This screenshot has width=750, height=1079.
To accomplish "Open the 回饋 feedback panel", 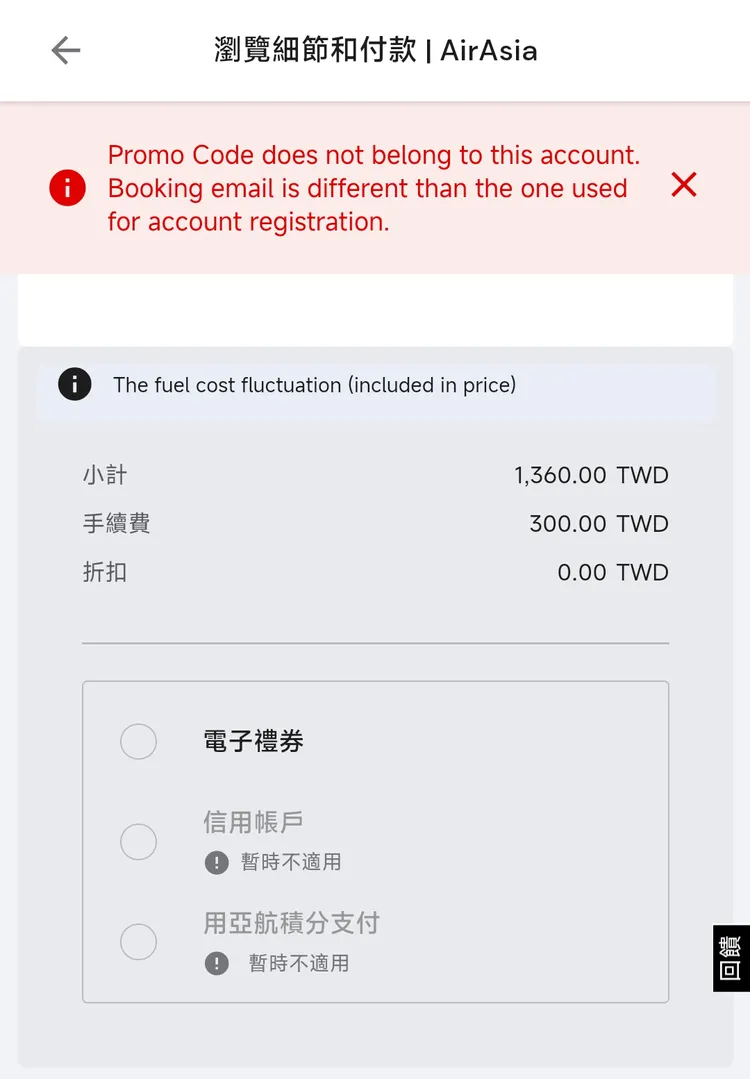I will pyautogui.click(x=729, y=959).
